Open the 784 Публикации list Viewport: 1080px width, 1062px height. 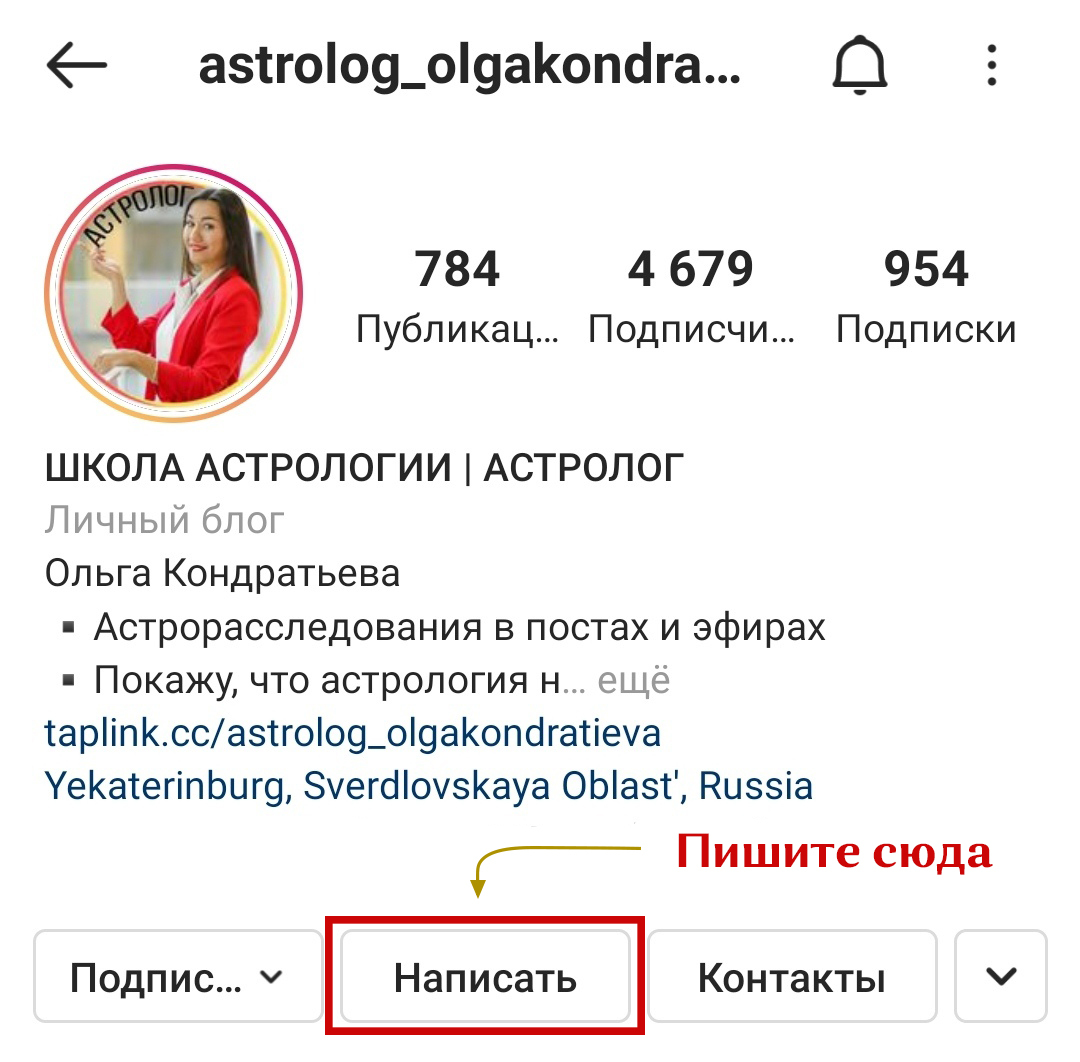[x=457, y=297]
